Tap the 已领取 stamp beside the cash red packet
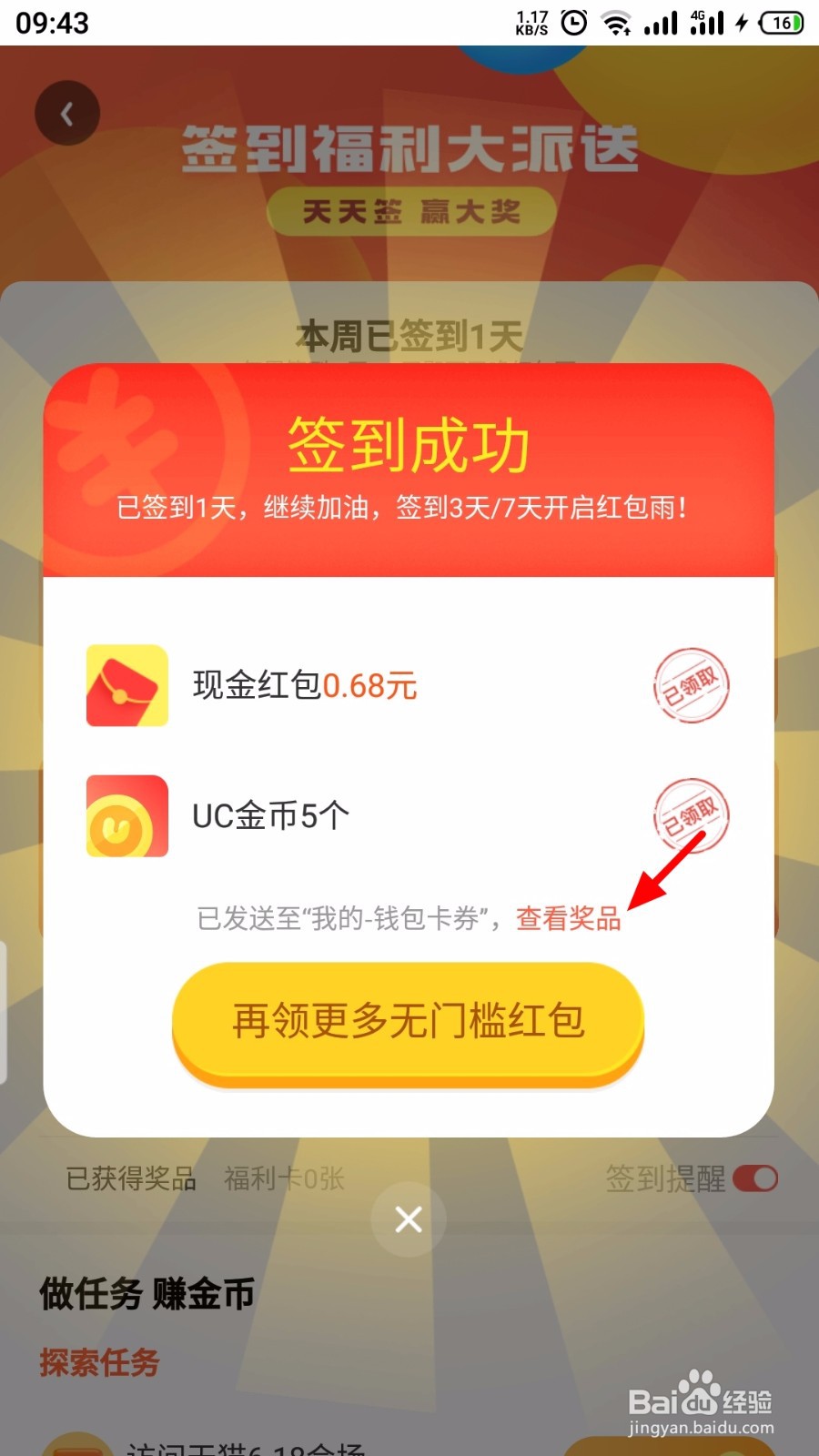The width and height of the screenshot is (819, 1456). [x=692, y=687]
